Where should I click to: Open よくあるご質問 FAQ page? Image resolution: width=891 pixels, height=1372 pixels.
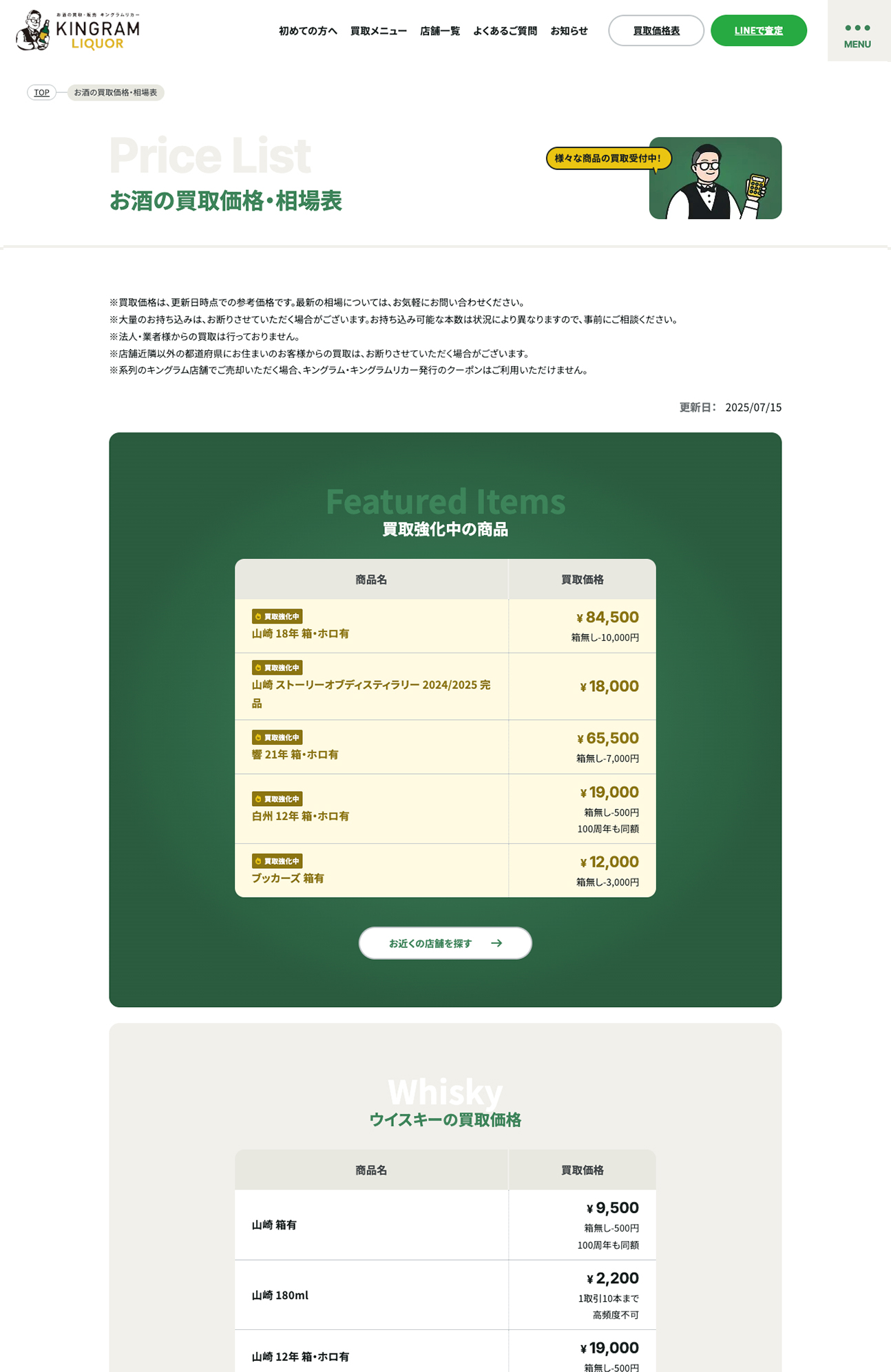[x=505, y=31]
